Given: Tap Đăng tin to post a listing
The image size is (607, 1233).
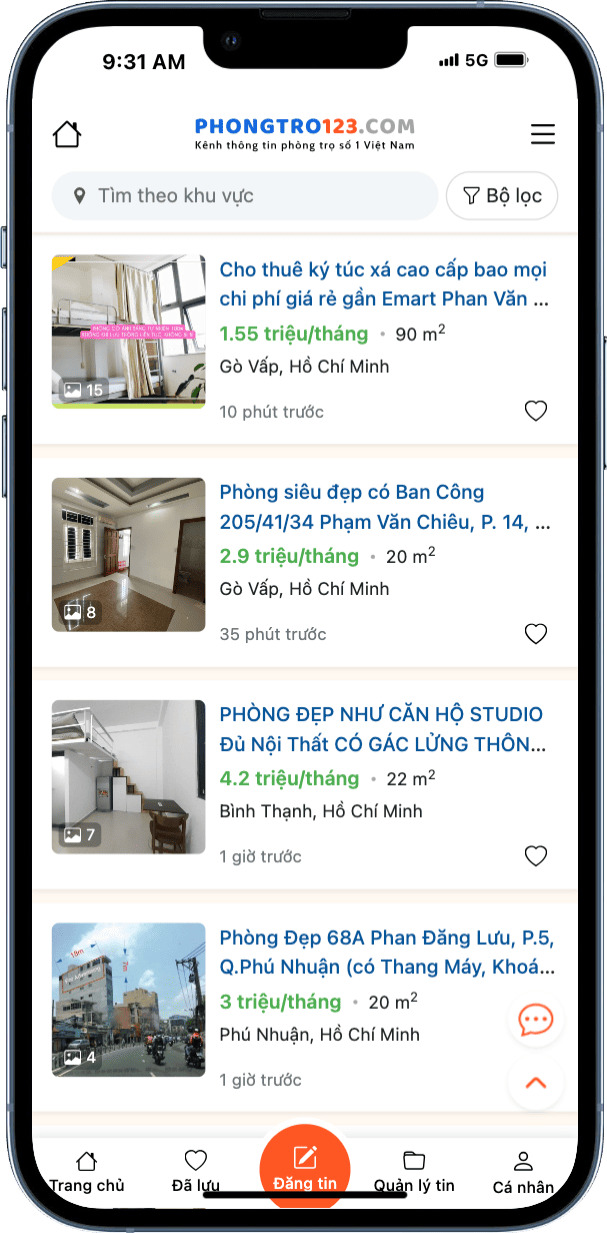Looking at the screenshot, I should click(x=305, y=1170).
